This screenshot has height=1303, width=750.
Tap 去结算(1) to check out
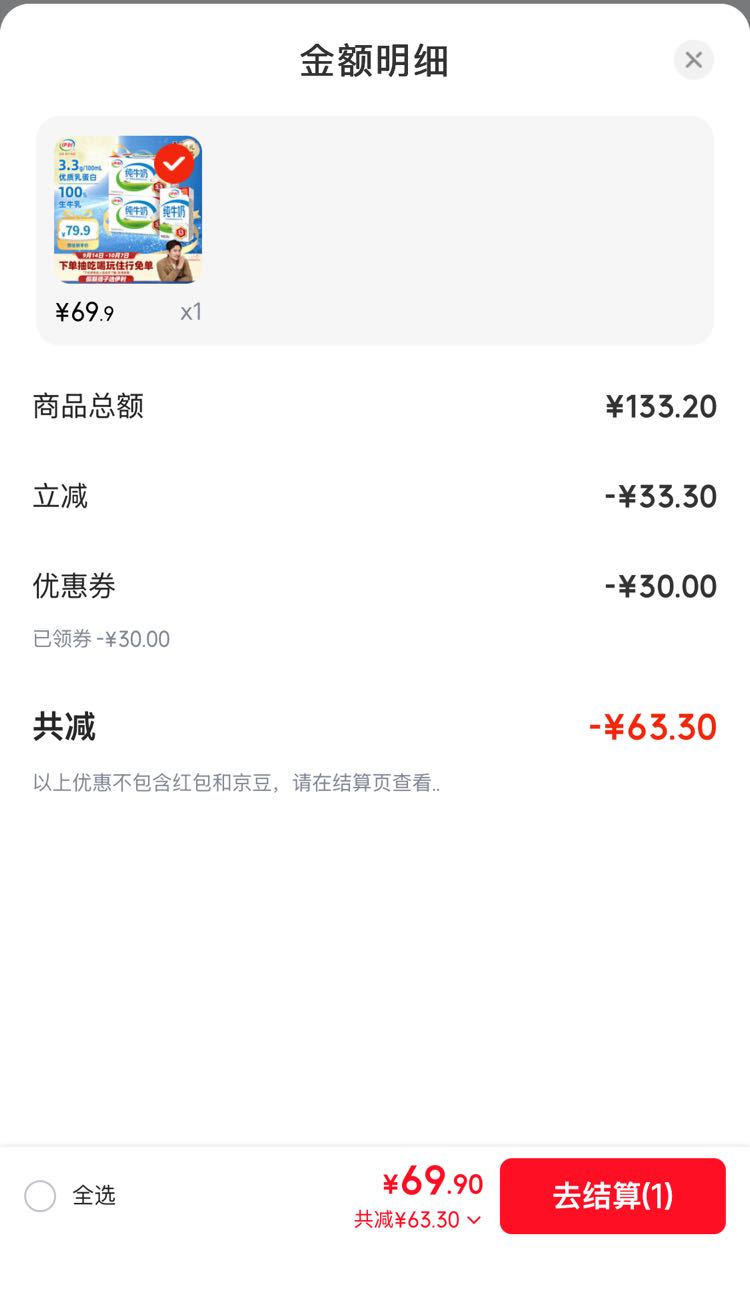click(613, 1196)
